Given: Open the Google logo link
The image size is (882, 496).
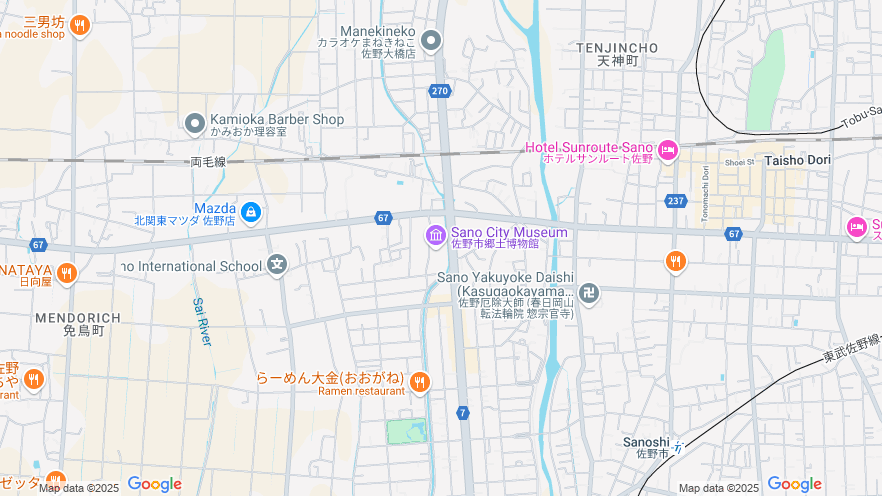Looking at the screenshot, I should 154,485.
